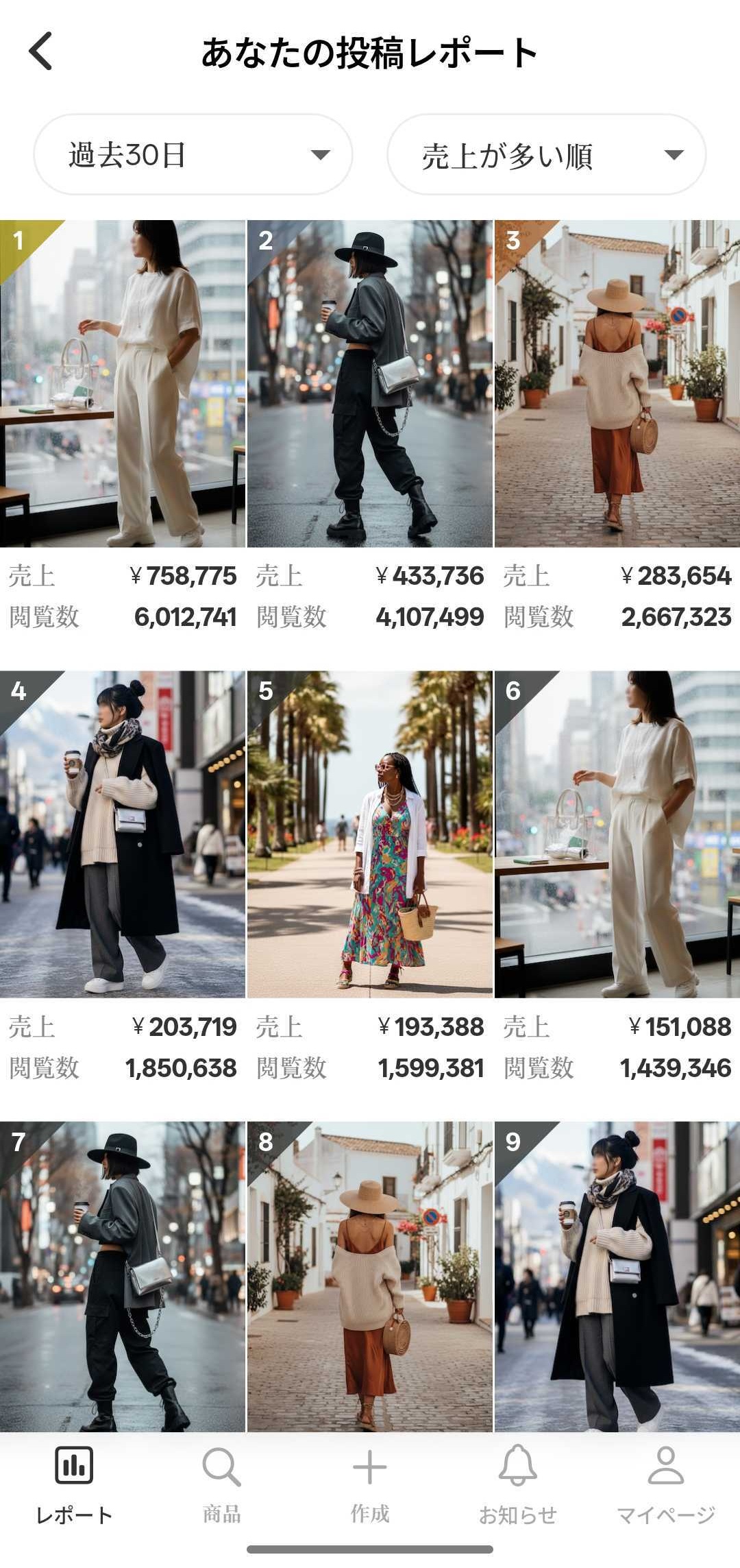Open the post ranked 8
The width and height of the screenshot is (740, 1568).
tap(370, 1275)
